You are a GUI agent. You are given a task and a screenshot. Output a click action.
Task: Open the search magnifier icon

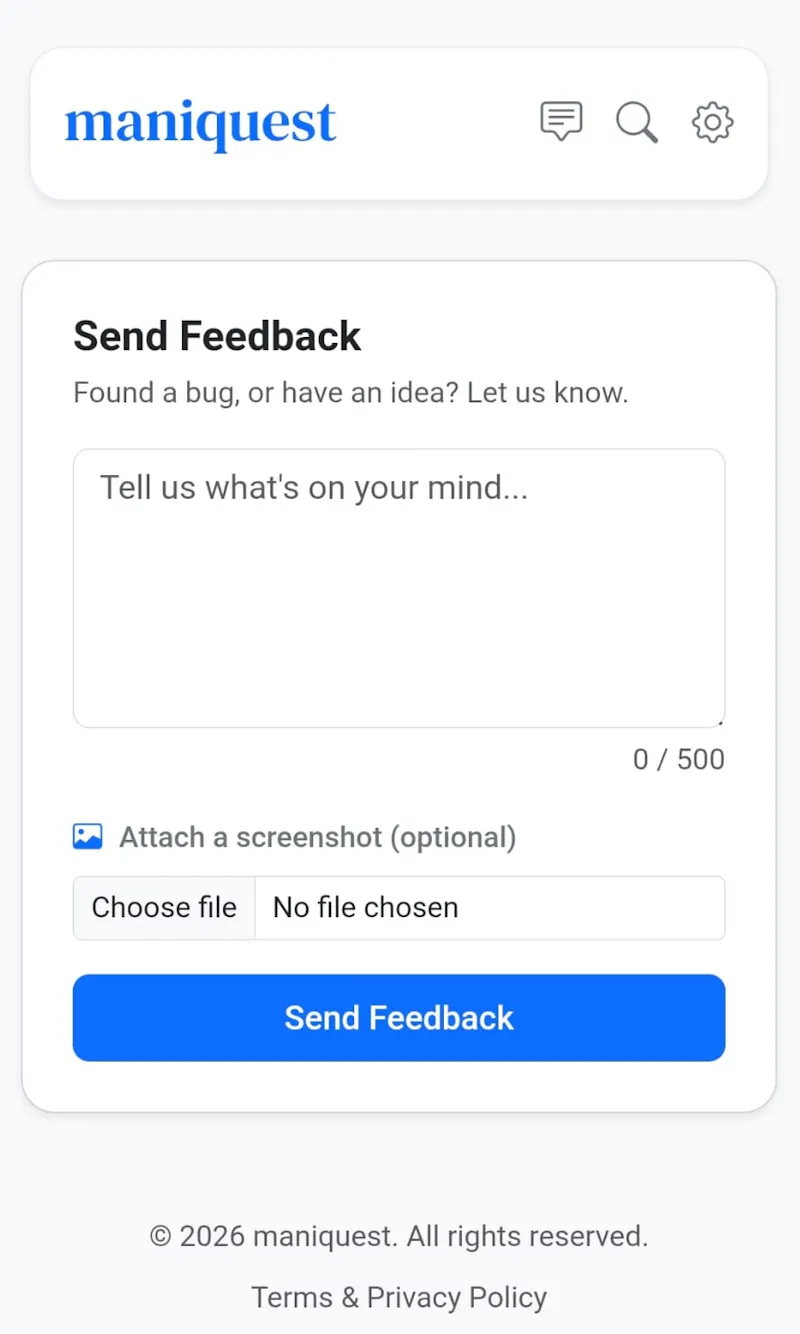point(637,122)
